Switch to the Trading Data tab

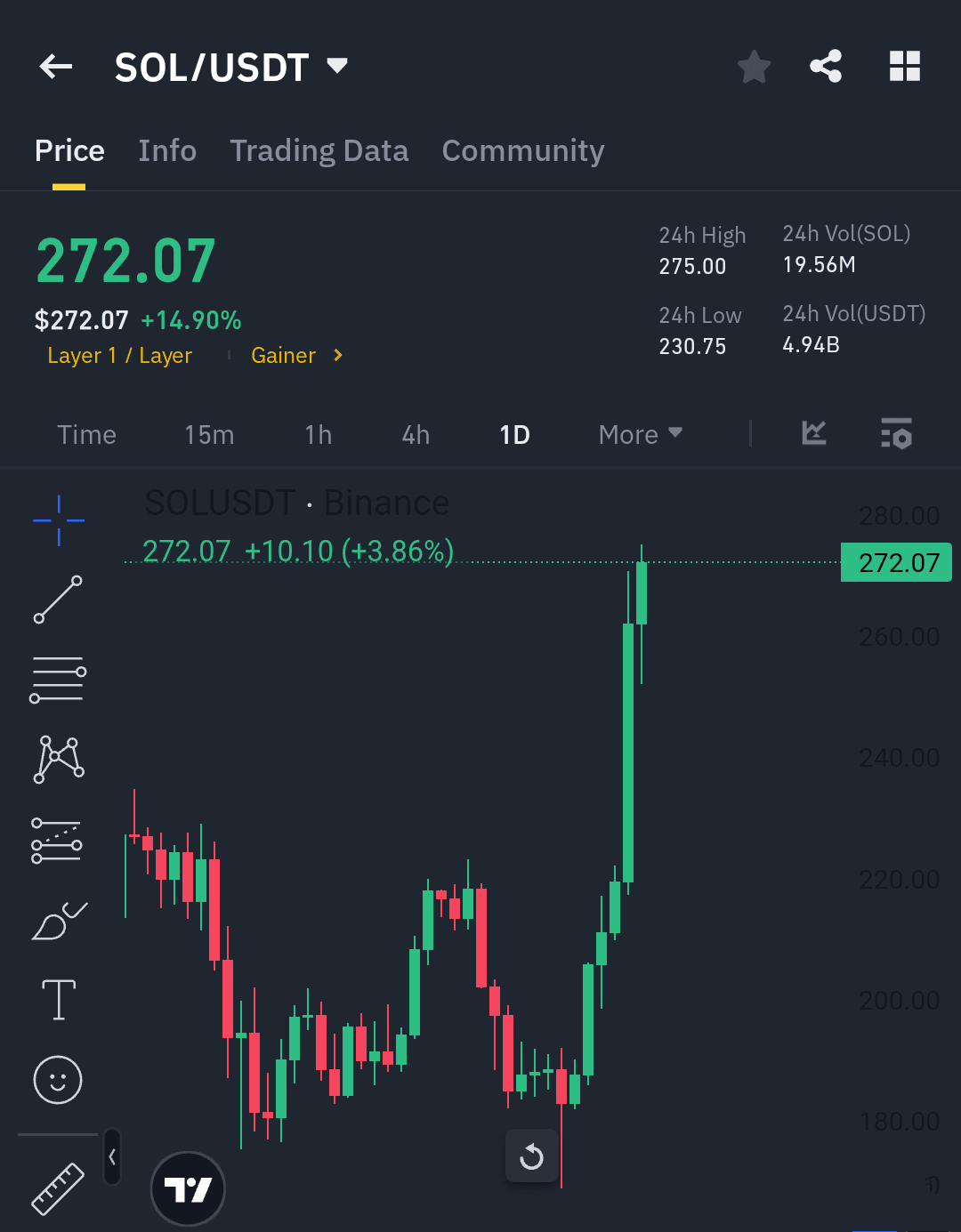pyautogui.click(x=319, y=151)
